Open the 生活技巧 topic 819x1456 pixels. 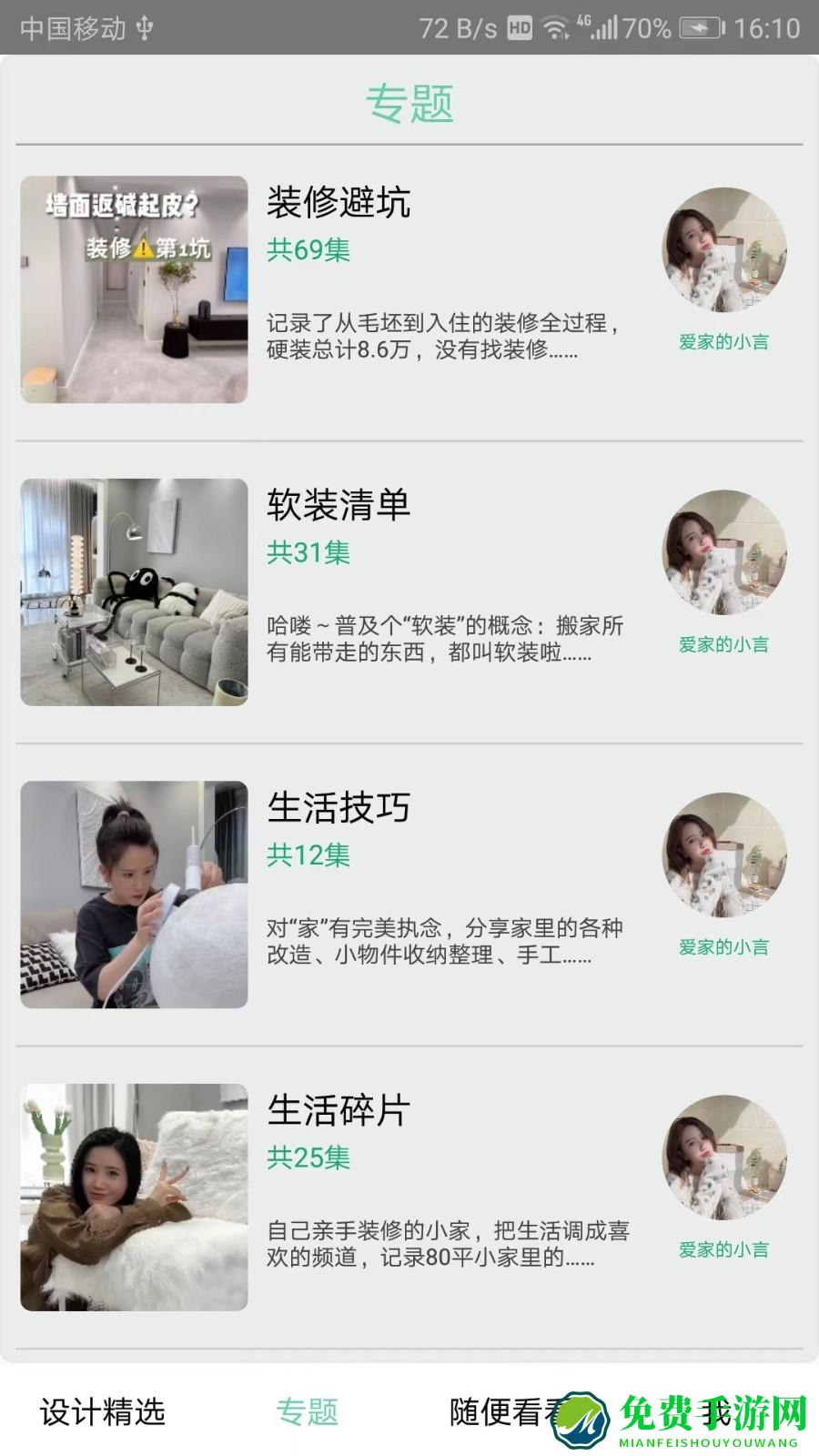pyautogui.click(x=339, y=808)
